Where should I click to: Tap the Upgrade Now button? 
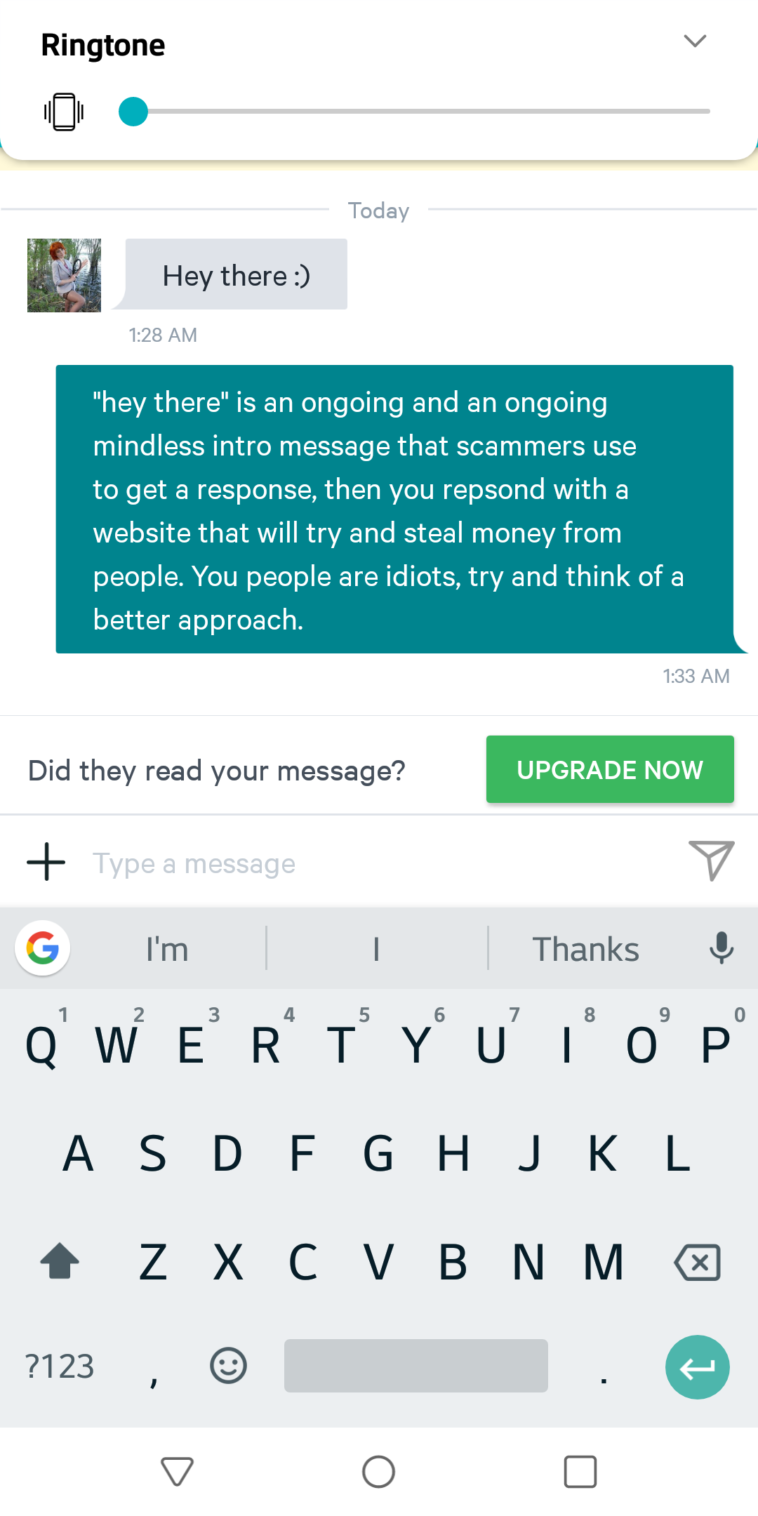(610, 770)
